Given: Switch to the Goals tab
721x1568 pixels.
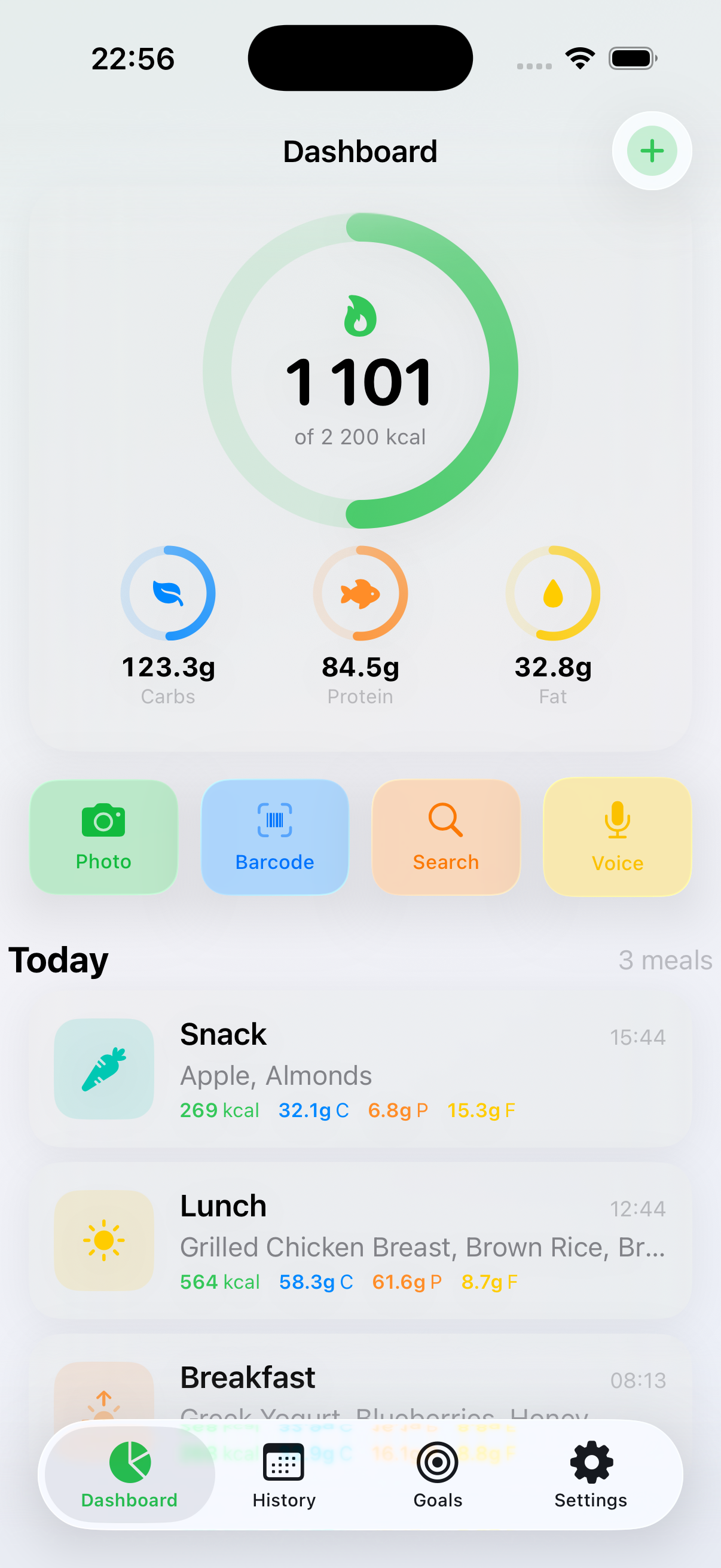Looking at the screenshot, I should tap(437, 1473).
